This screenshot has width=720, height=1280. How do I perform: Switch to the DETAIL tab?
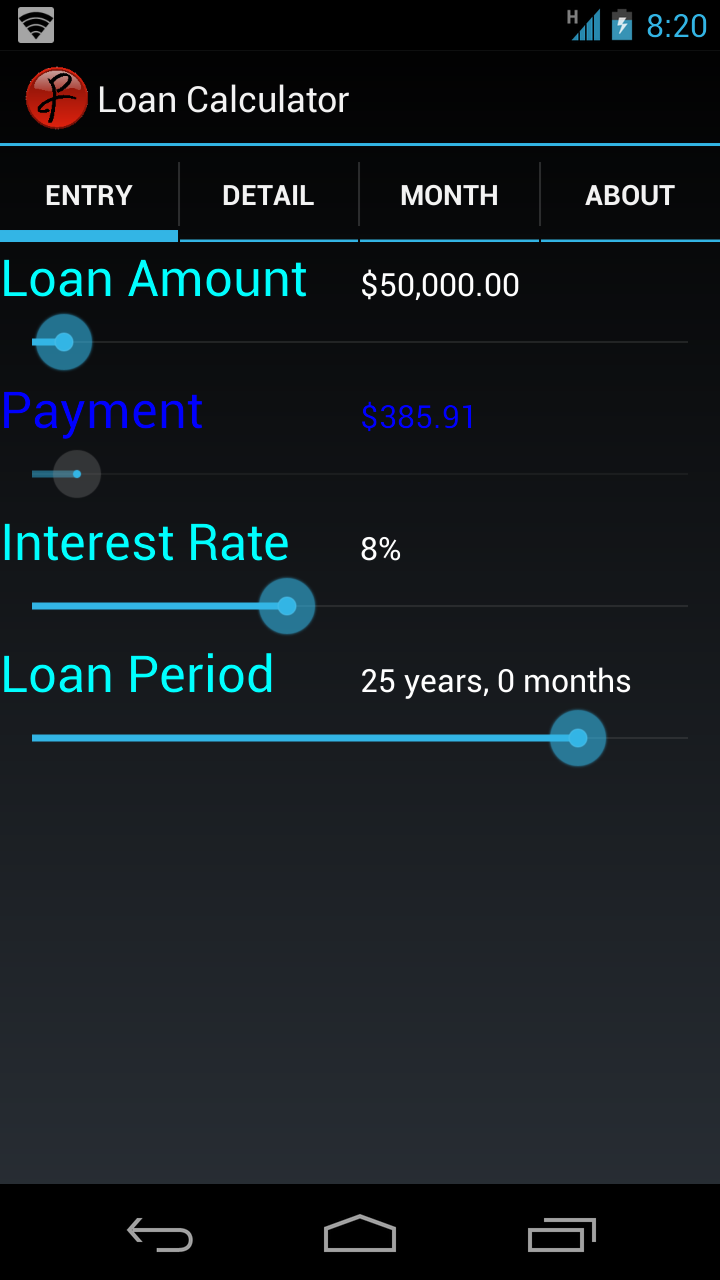click(268, 195)
